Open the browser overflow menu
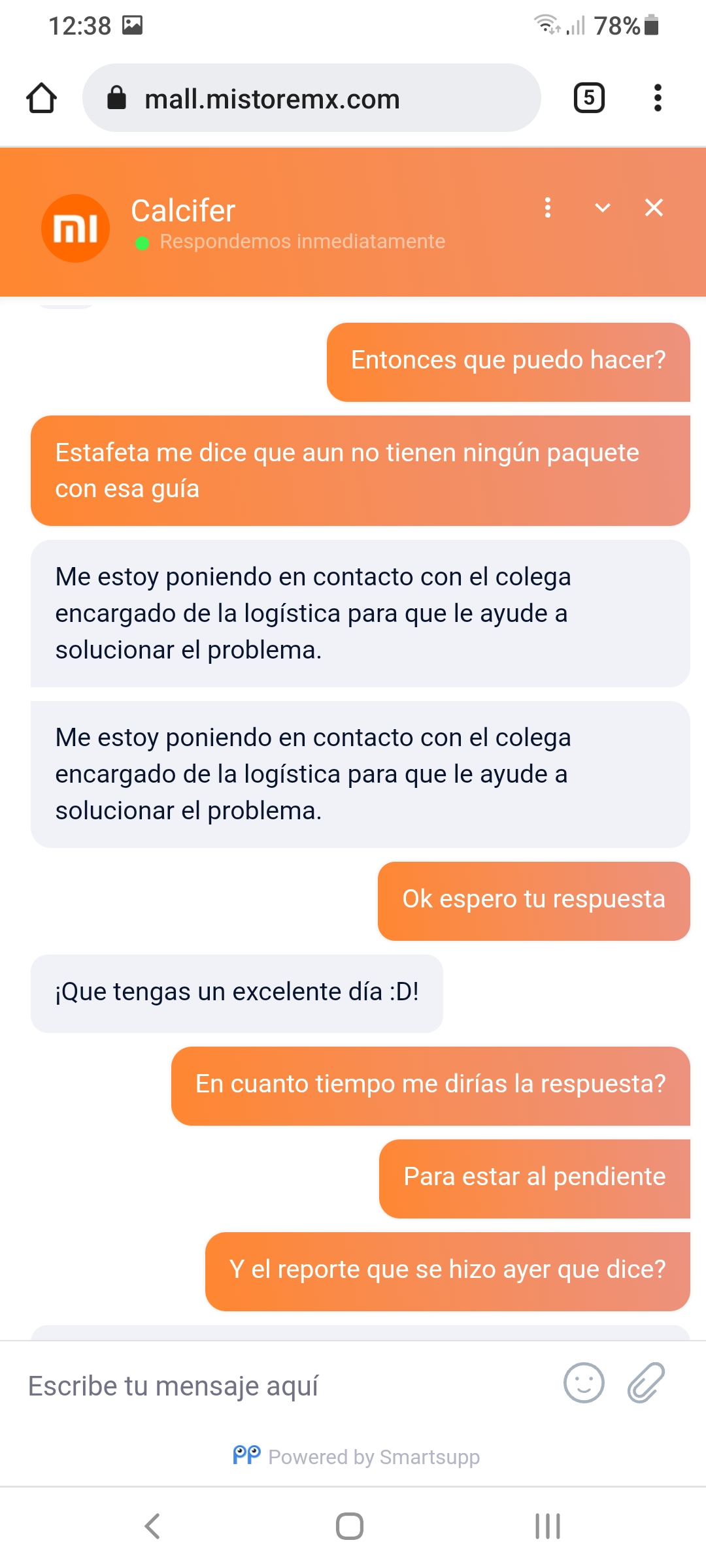Screen dimensions: 706x1568 [658, 98]
